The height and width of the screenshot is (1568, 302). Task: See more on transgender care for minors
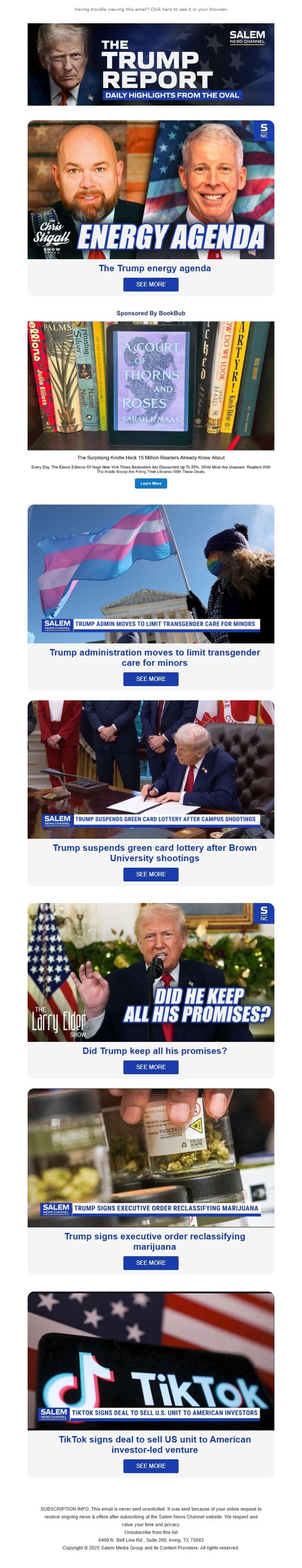151,679
